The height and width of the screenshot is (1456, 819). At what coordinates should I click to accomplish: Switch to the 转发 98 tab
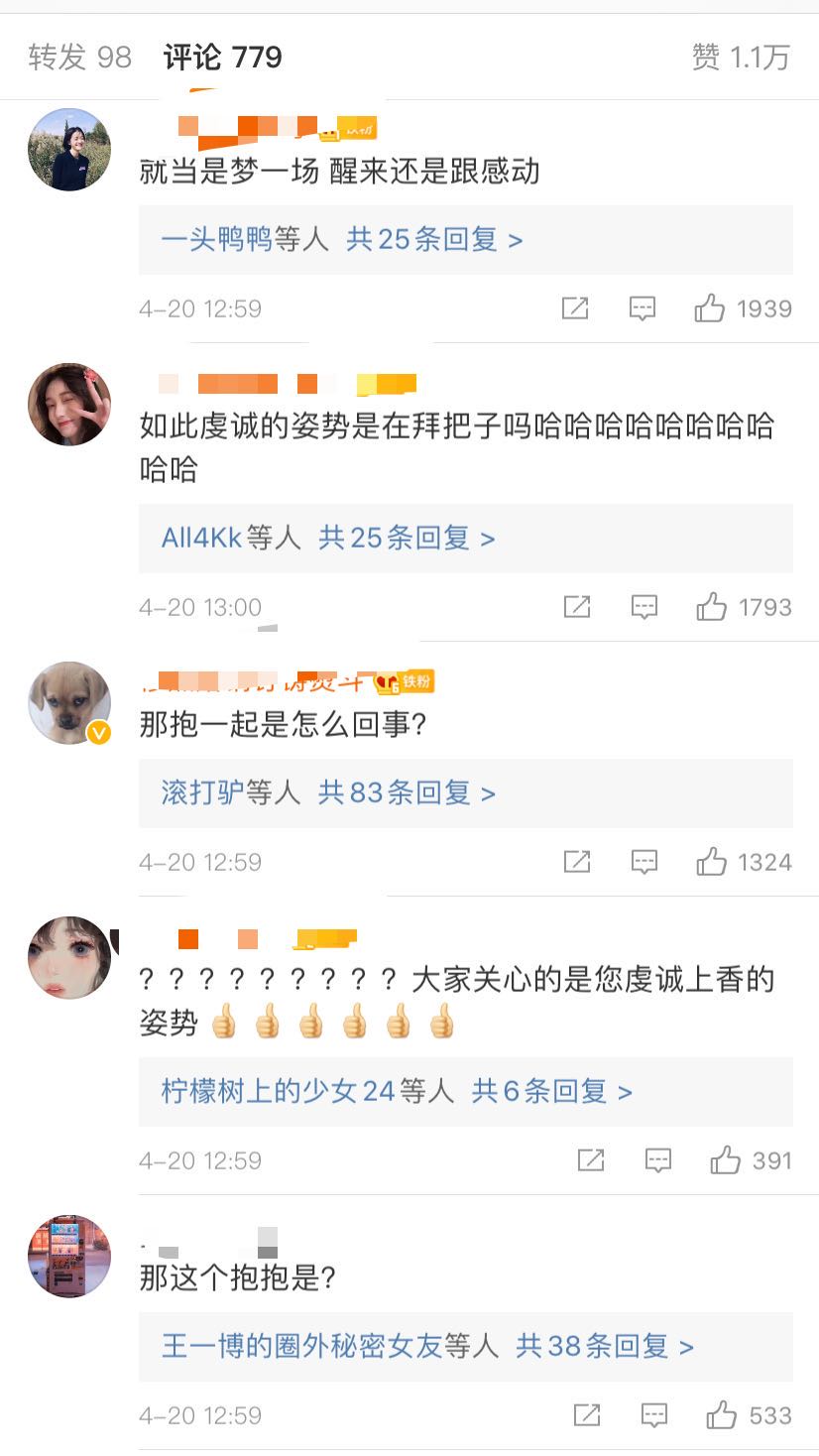[x=79, y=58]
